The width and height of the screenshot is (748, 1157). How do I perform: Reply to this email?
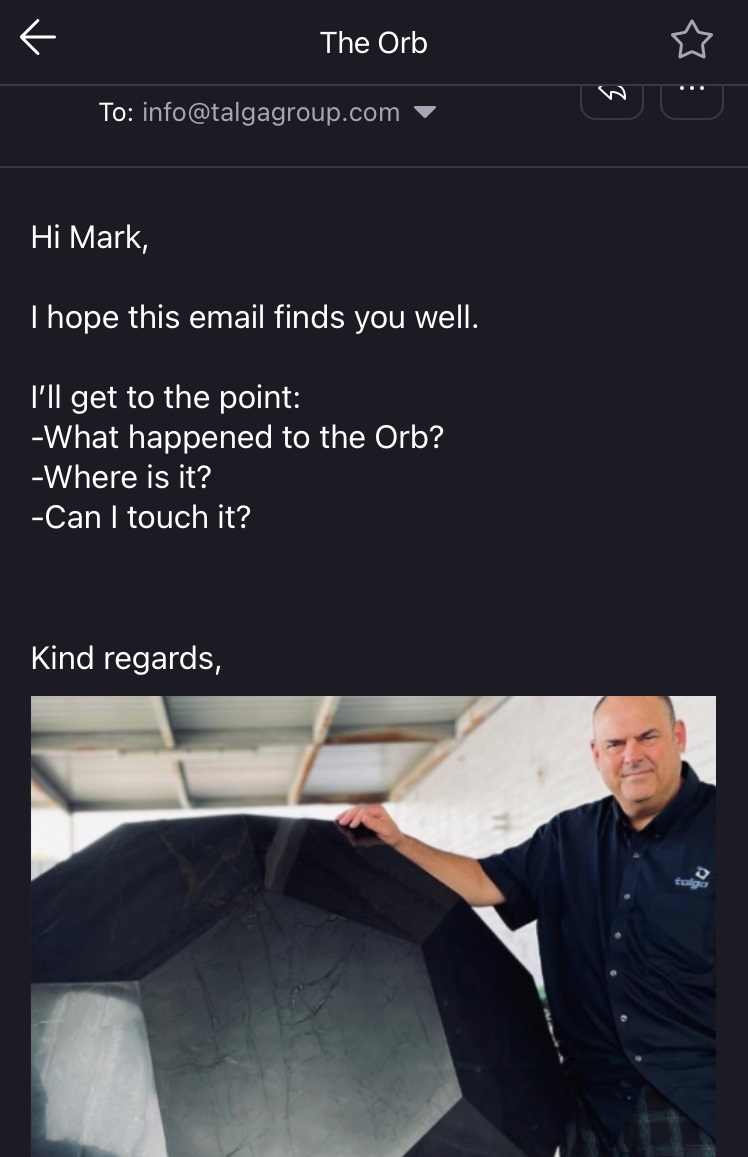pos(611,98)
